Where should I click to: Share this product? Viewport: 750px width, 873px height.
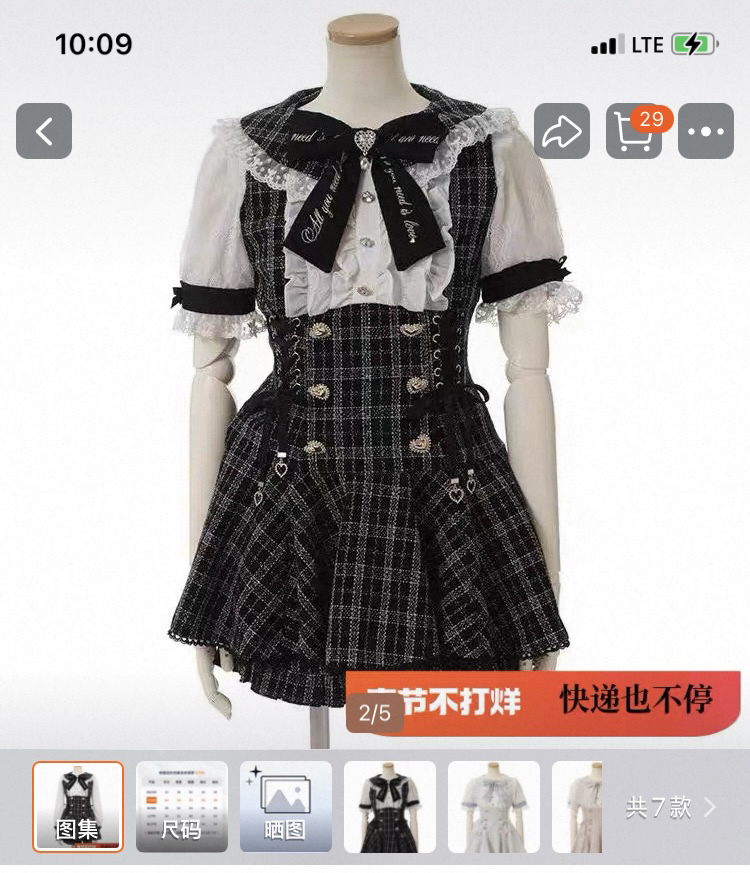(562, 131)
